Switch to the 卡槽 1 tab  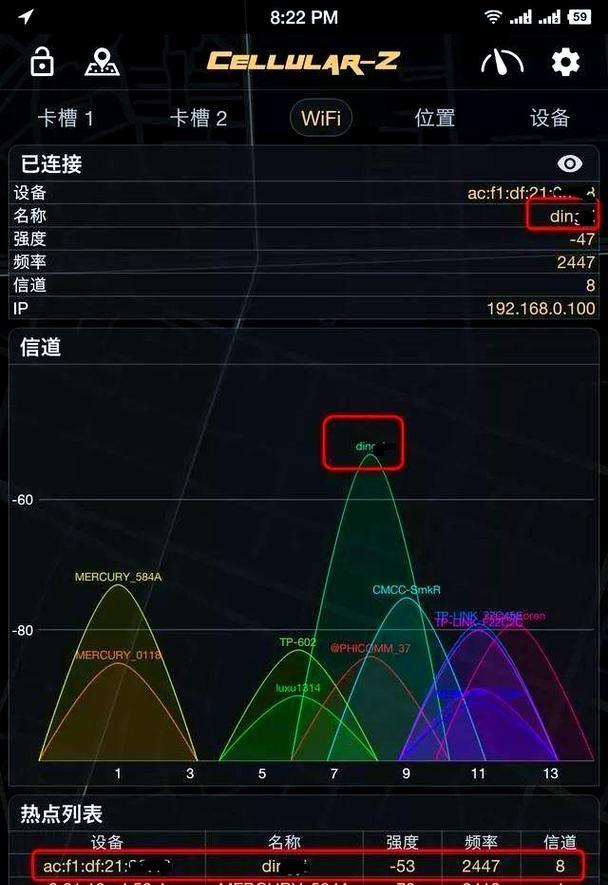pyautogui.click(x=65, y=118)
